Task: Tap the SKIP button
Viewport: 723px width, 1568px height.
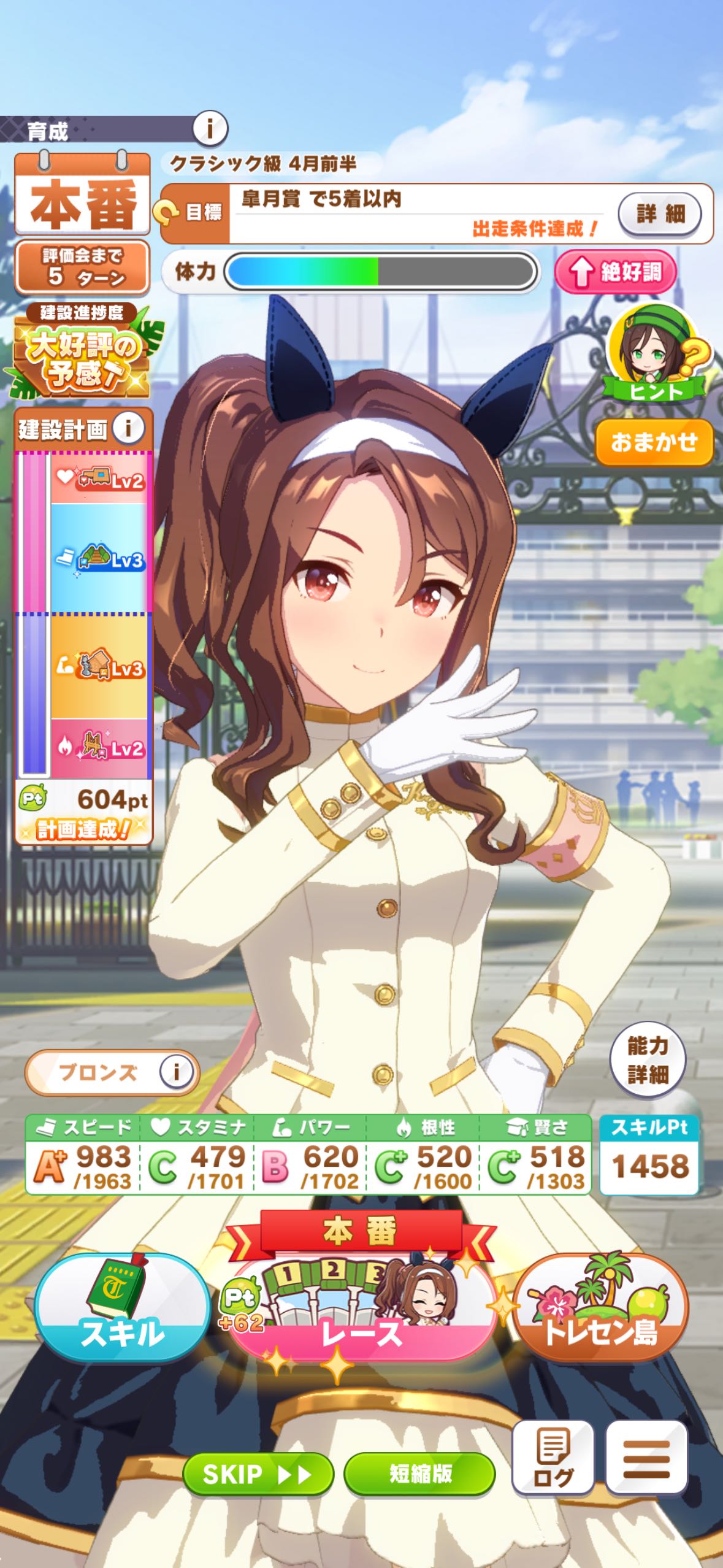Action: pyautogui.click(x=258, y=1474)
